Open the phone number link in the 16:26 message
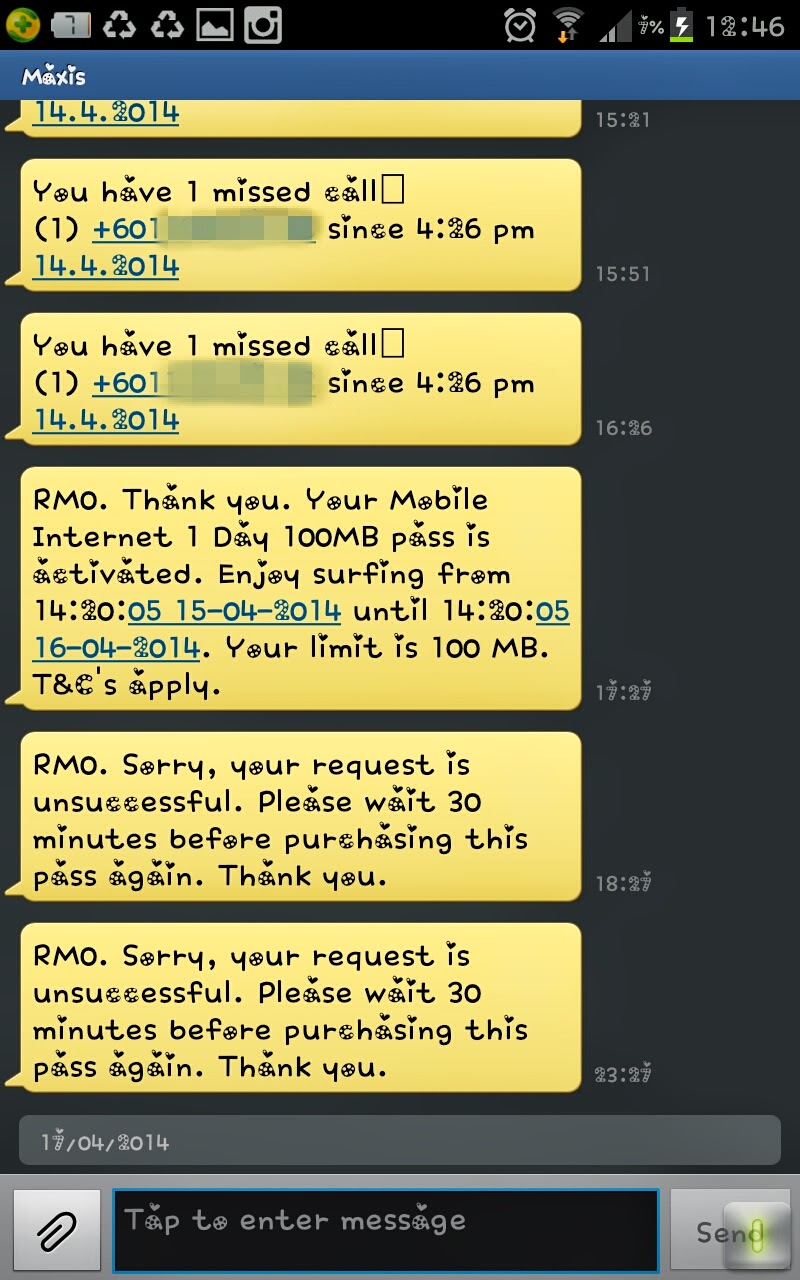800x1280 pixels. tap(204, 384)
